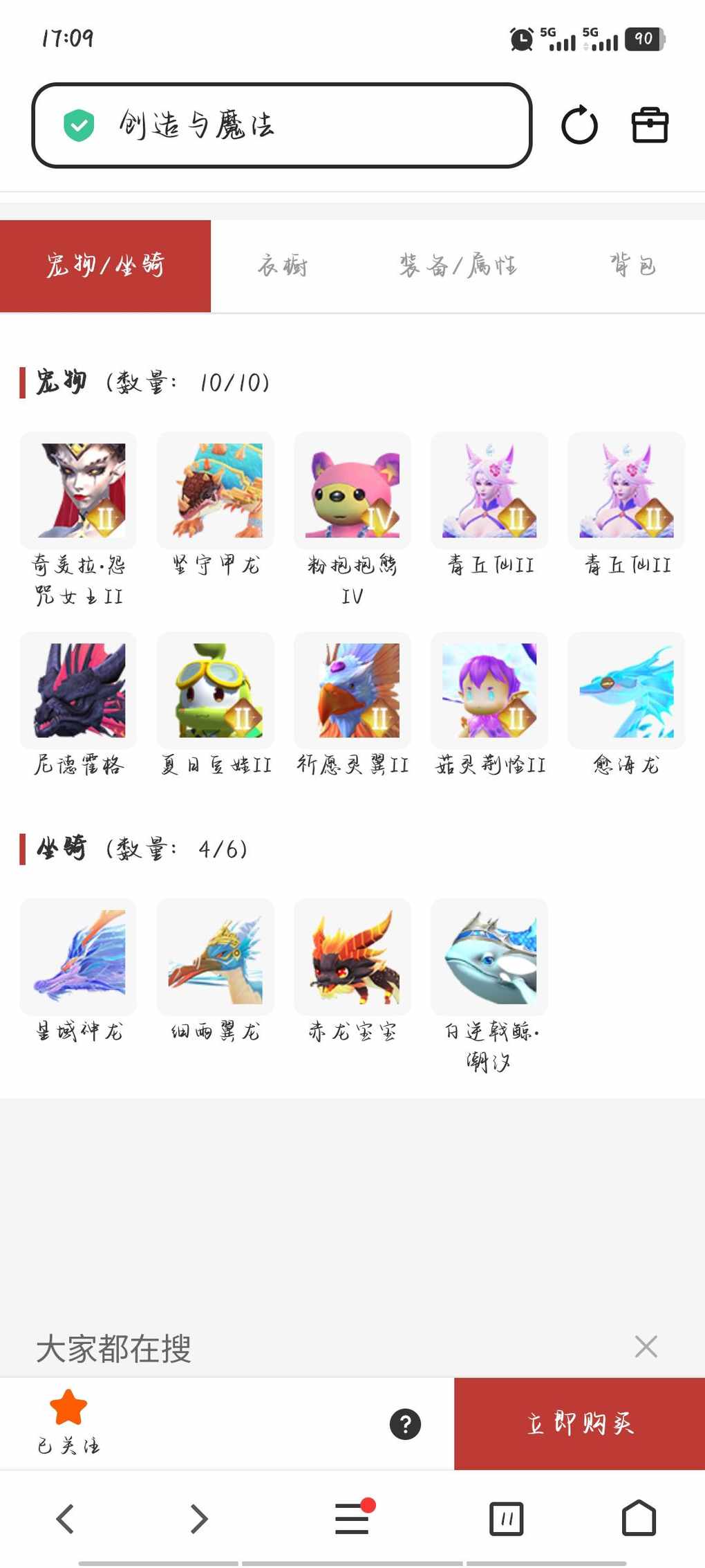The height and width of the screenshot is (1568, 705).
Task: View the 奇美拉·怨咒女士II pet
Action: 79,490
